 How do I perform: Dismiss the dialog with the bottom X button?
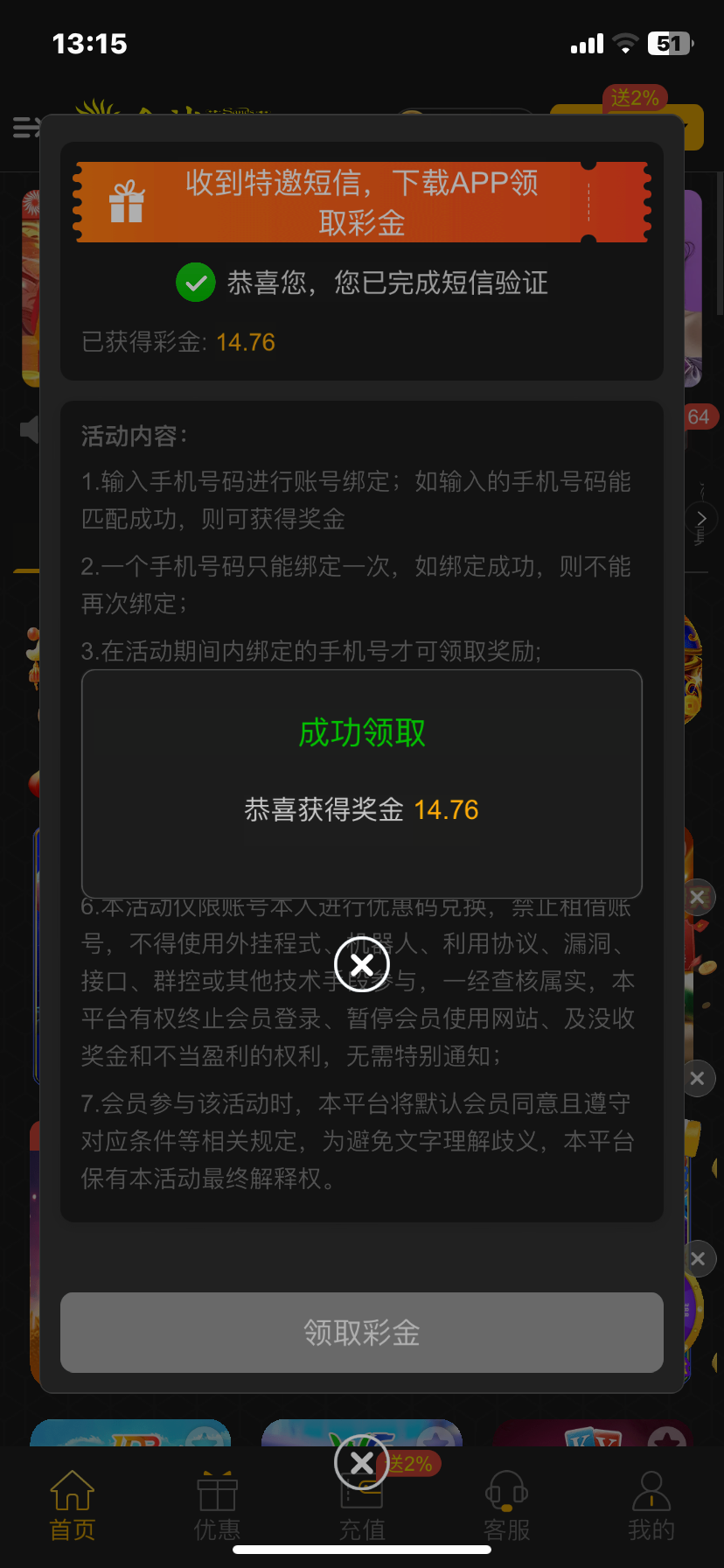coord(361,1462)
